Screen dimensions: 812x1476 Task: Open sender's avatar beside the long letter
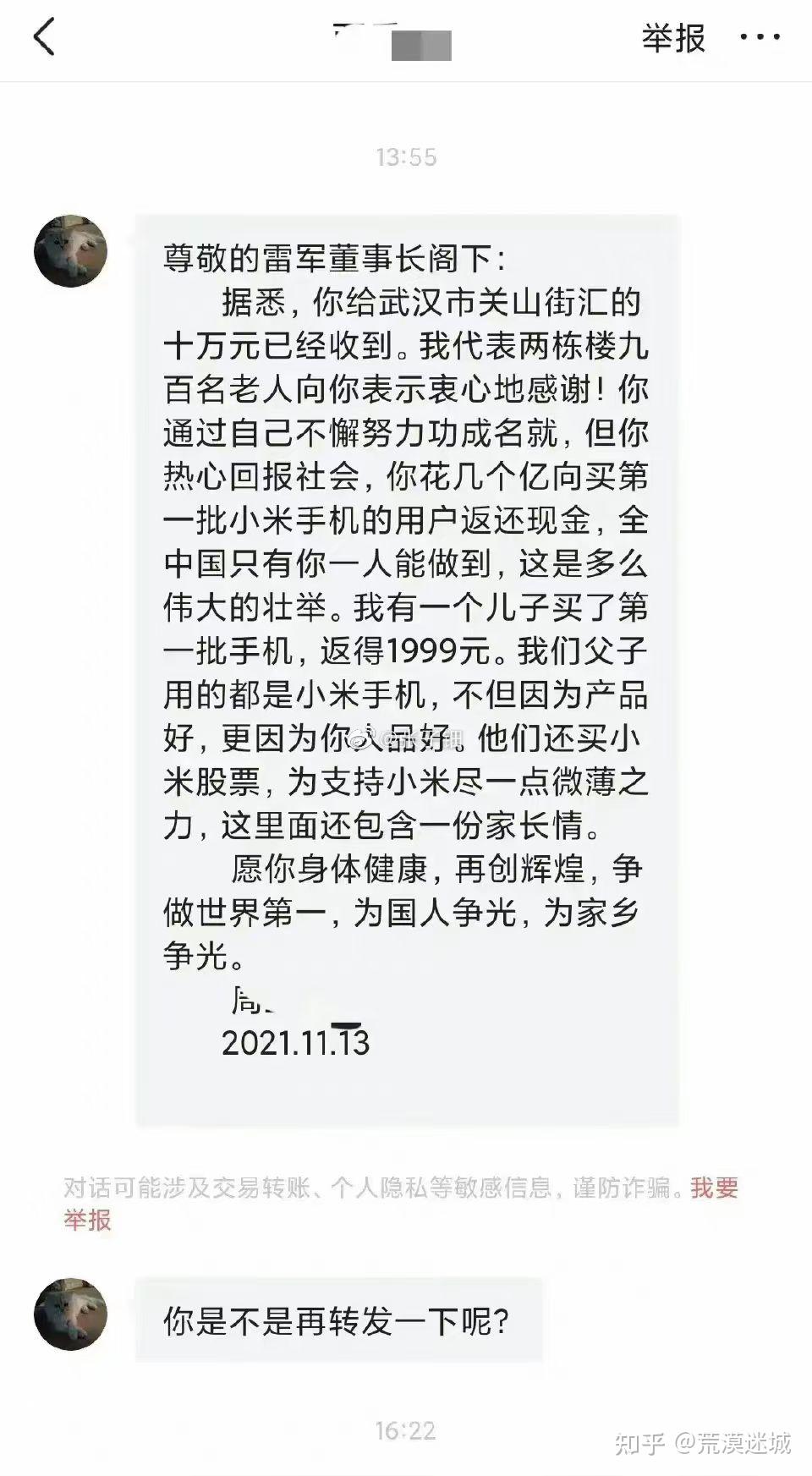click(x=70, y=251)
